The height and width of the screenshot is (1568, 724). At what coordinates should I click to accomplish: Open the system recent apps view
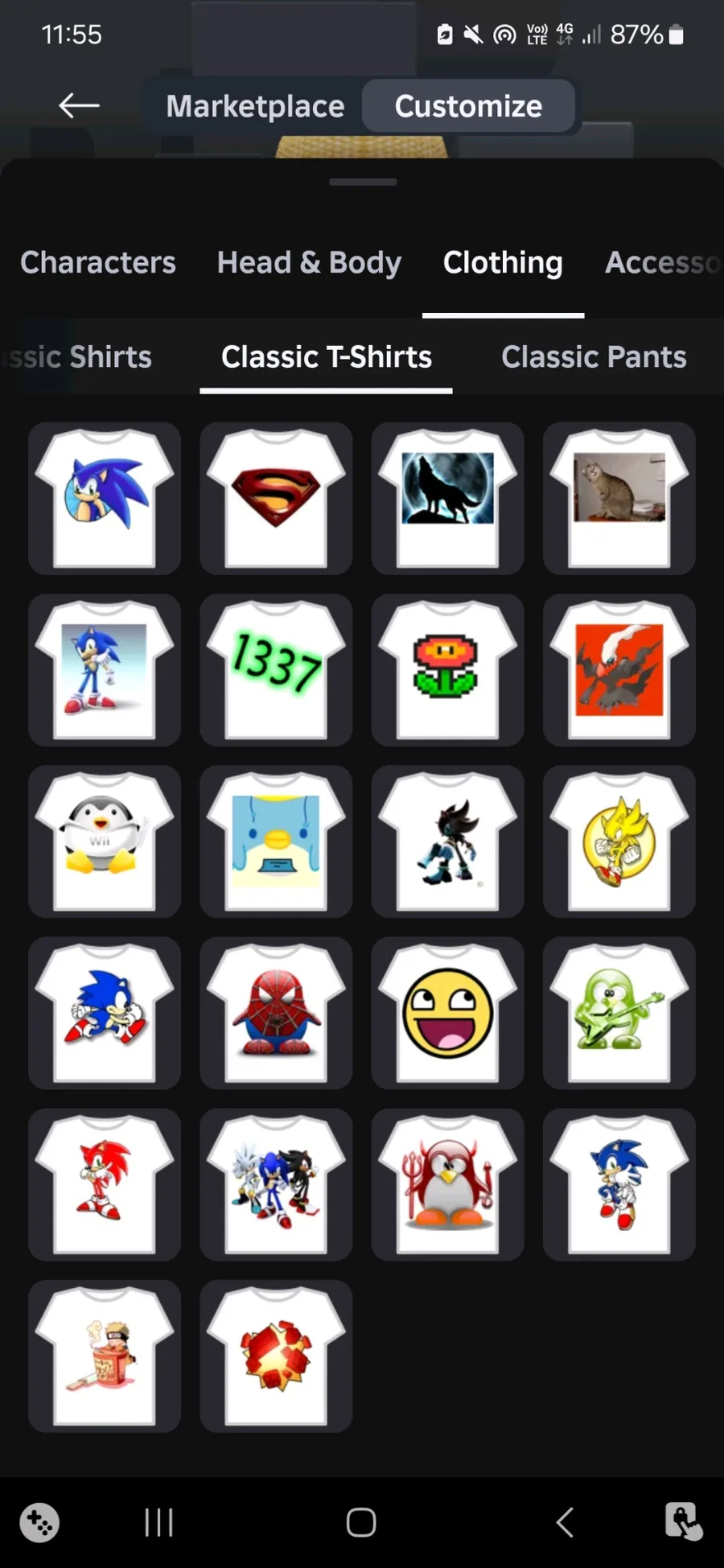coord(158,1522)
